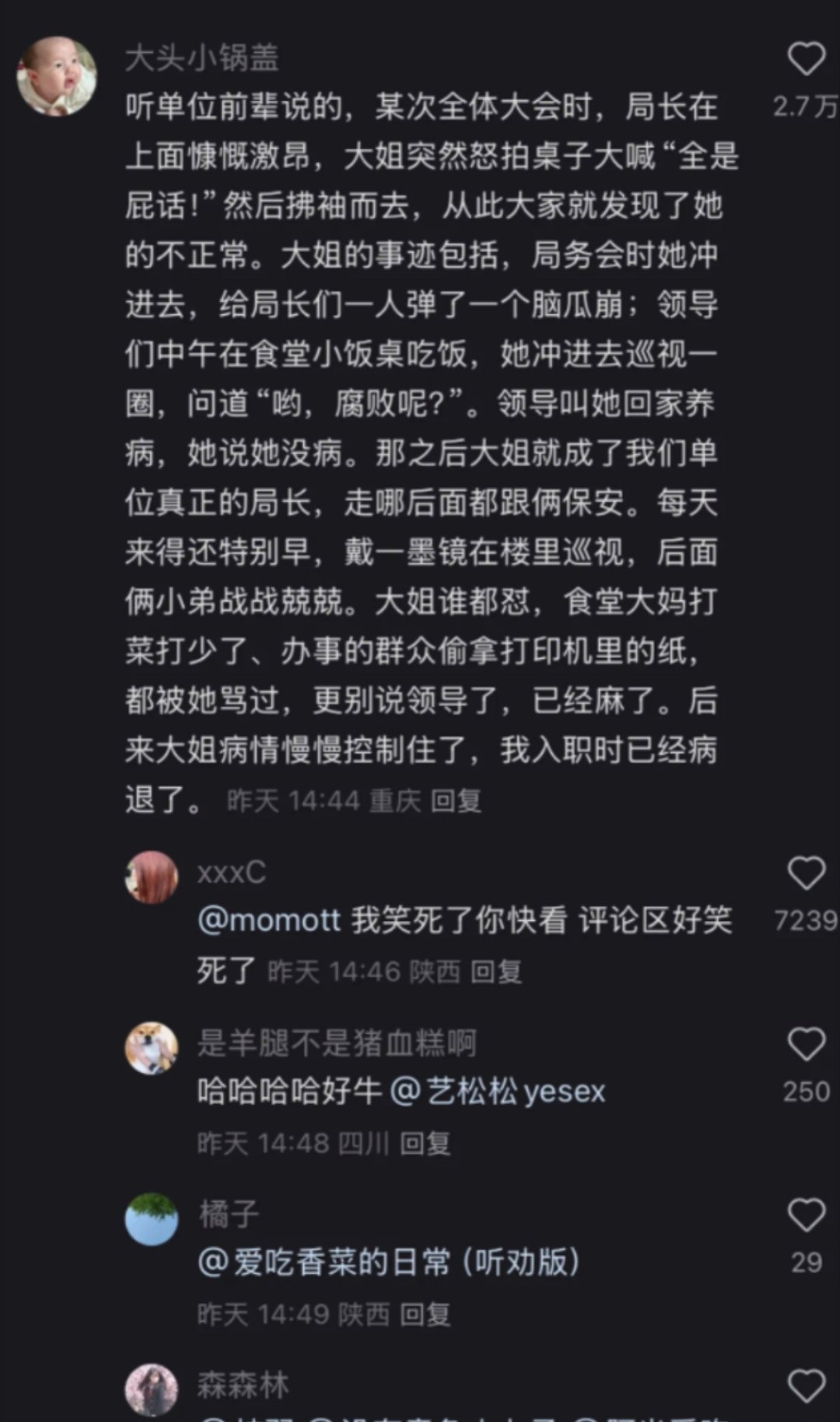View 橘子's profile avatar
The height and width of the screenshot is (1422, 840).
(152, 1219)
